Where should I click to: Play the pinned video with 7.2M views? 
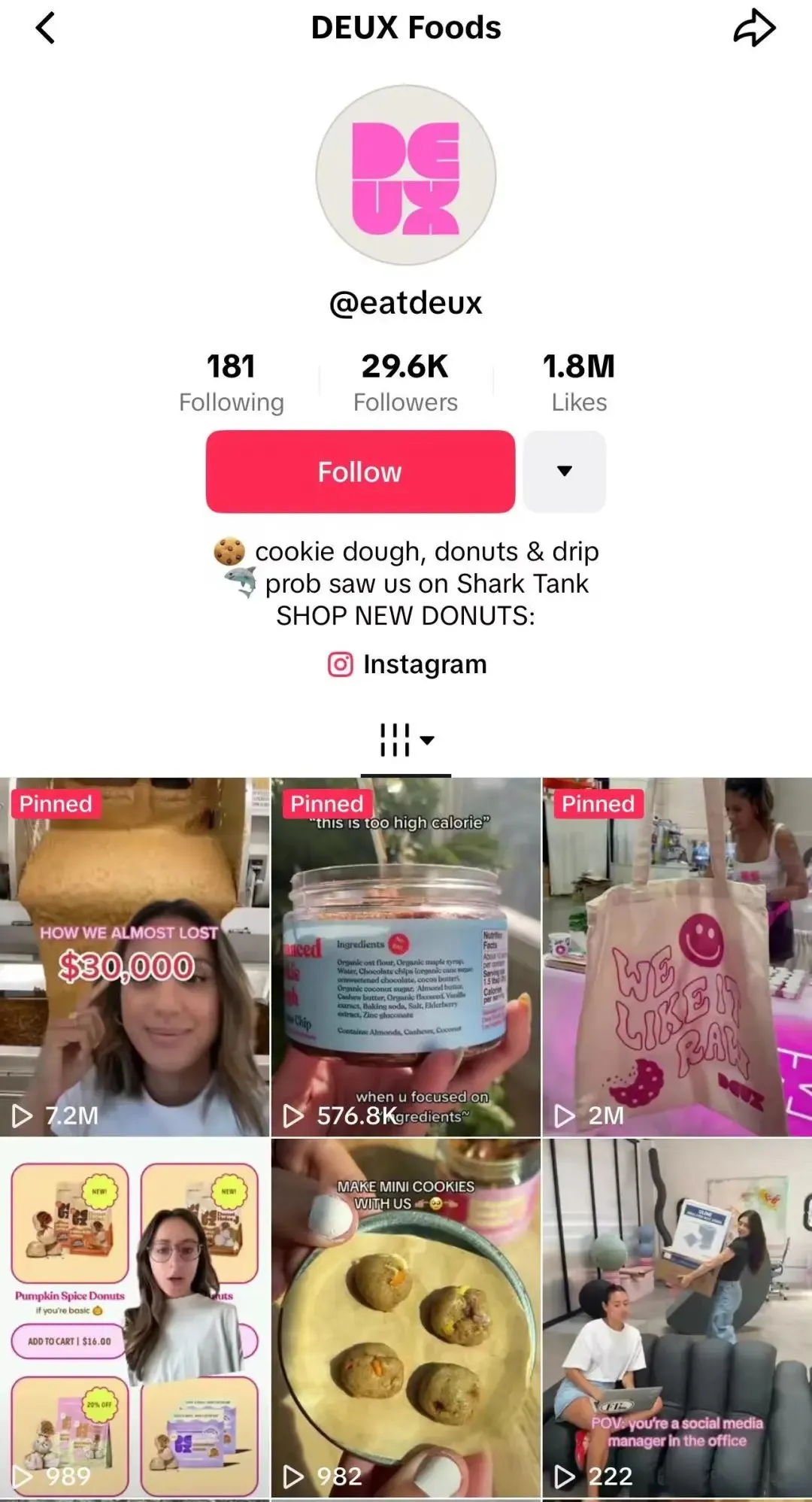point(135,957)
